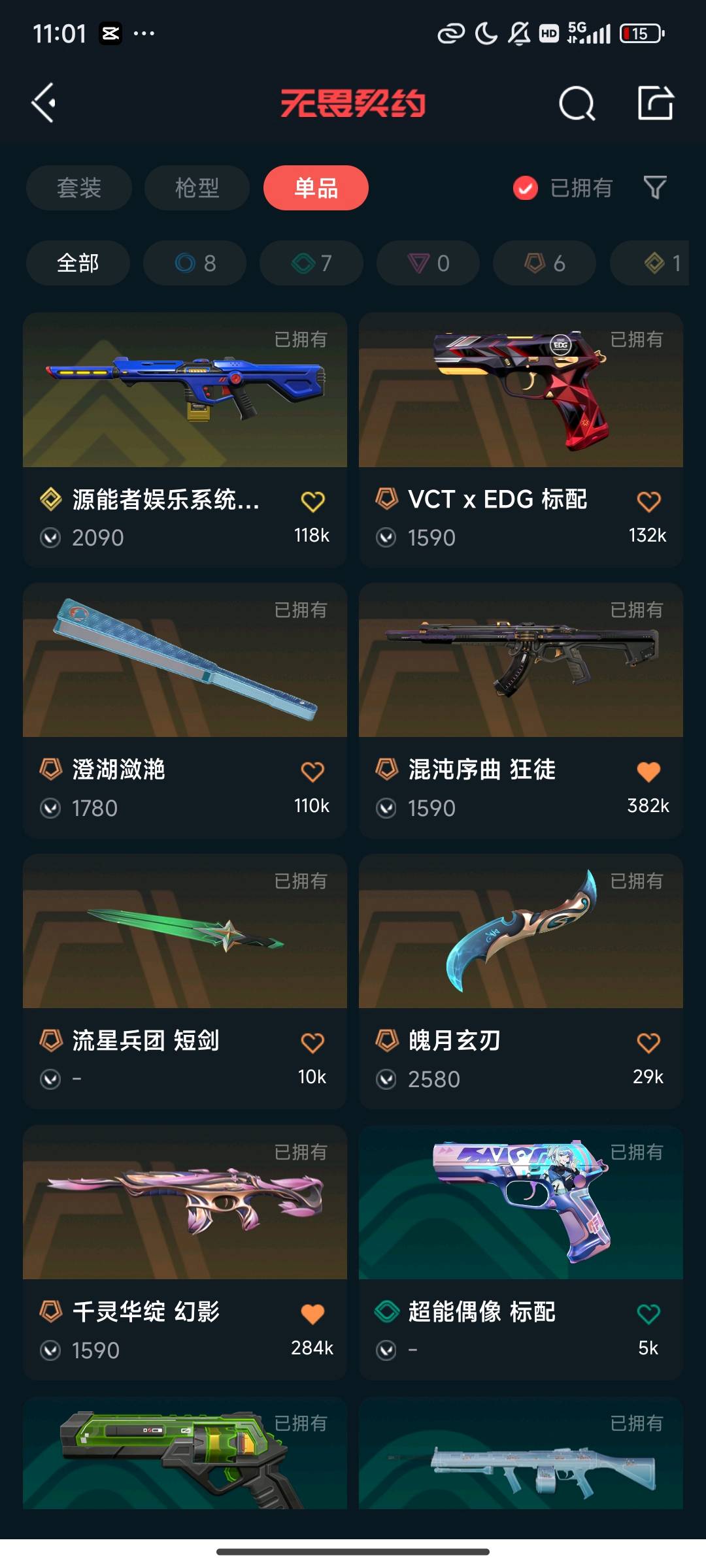Filter by the blue circle rarity chip showing 8

point(195,263)
